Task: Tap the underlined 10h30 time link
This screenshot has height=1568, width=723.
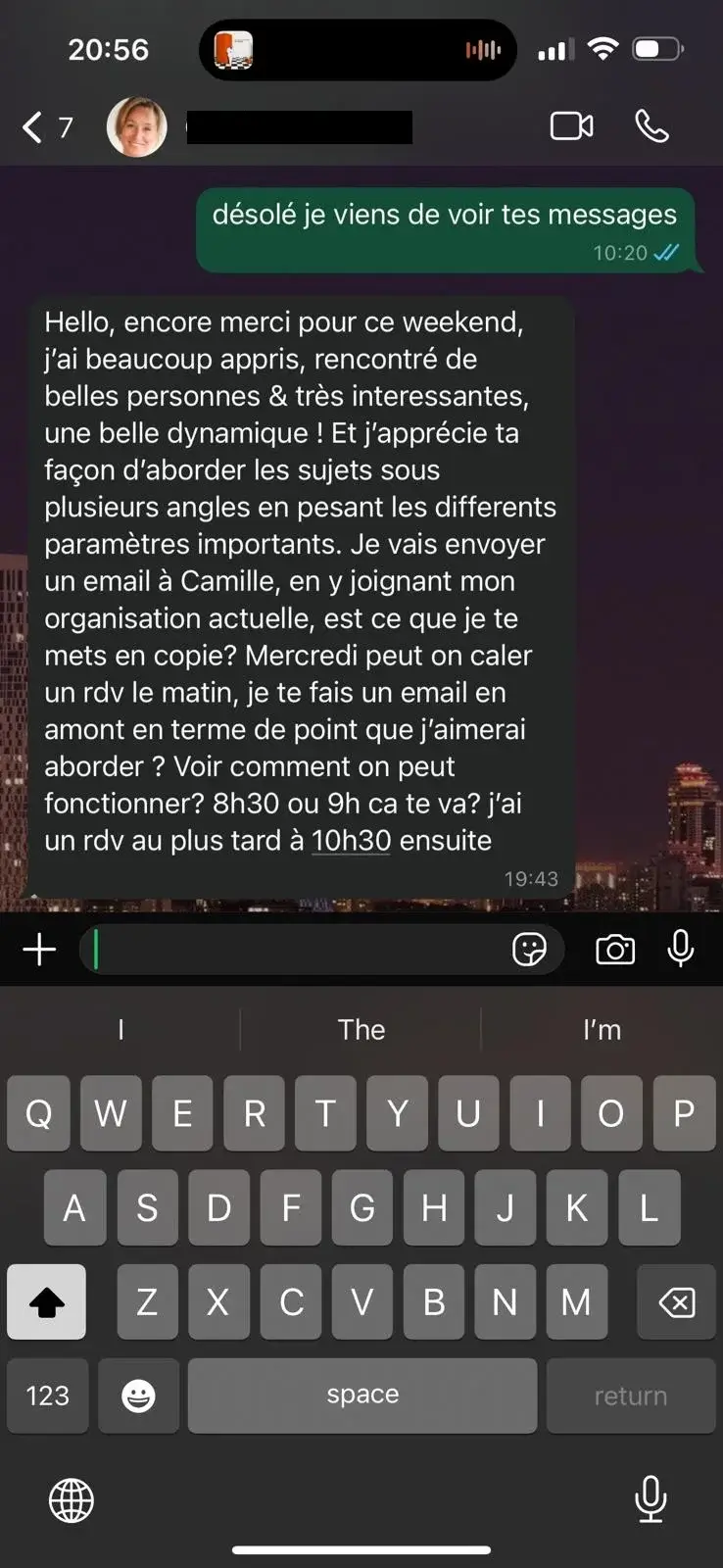Action: point(351,841)
